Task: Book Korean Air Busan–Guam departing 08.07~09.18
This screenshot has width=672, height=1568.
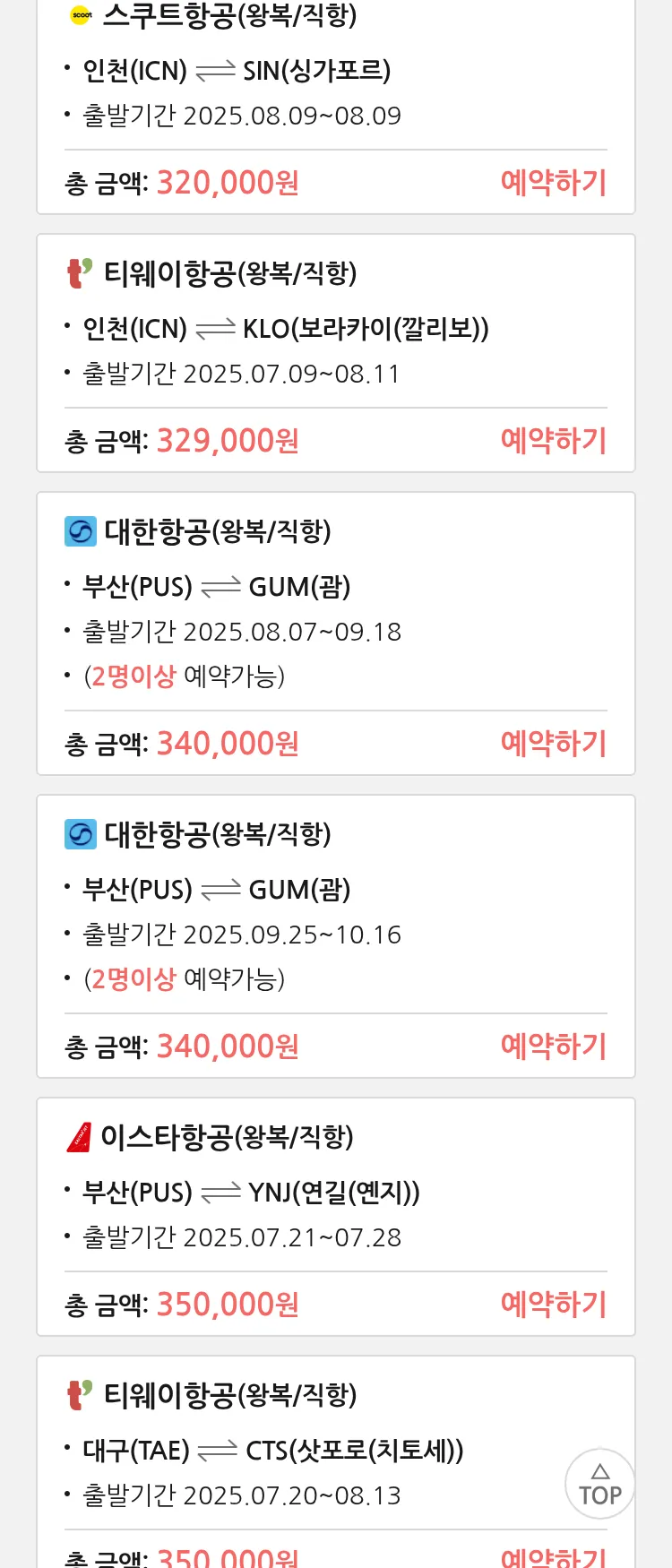Action: click(x=553, y=744)
